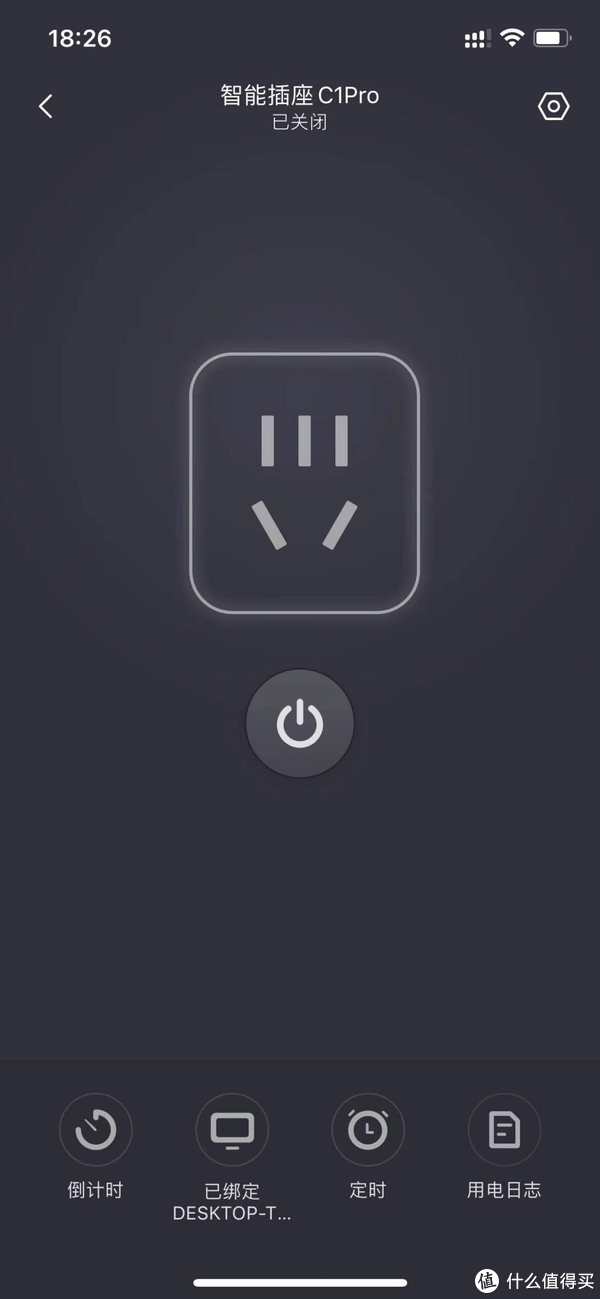Turn on the plug with the power button
Image resolution: width=600 pixels, height=1299 pixels.
pos(300,724)
